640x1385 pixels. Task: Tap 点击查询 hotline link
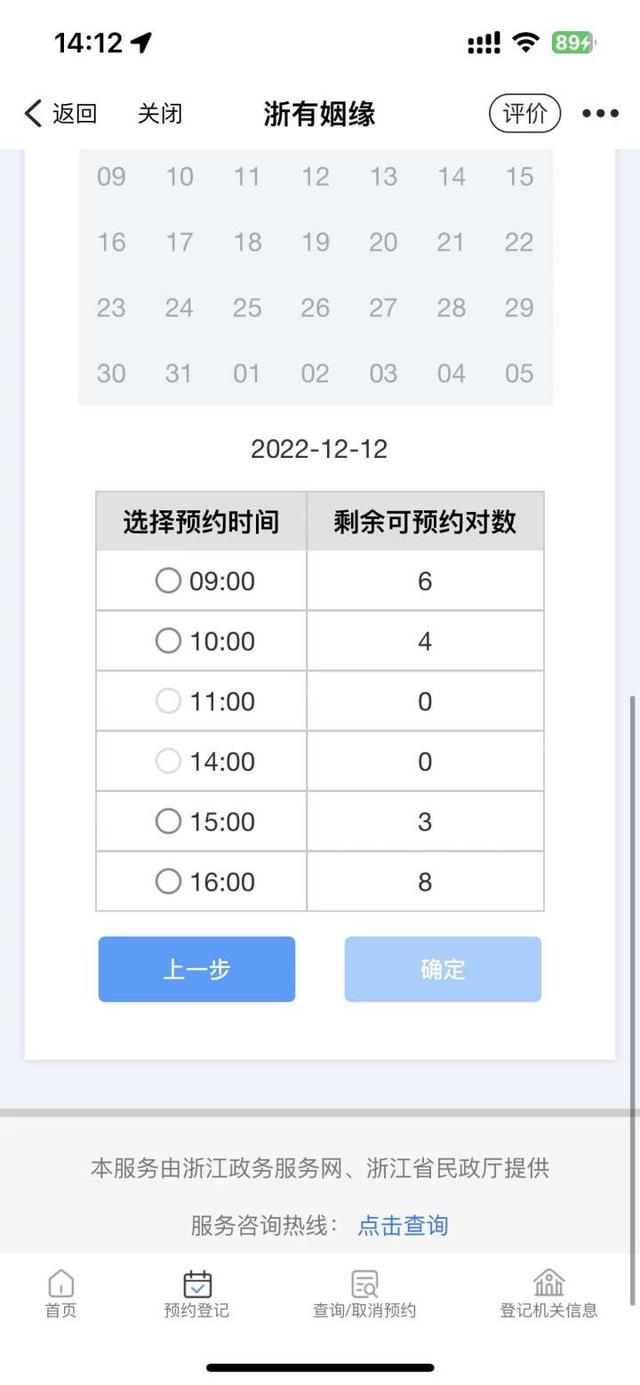click(x=403, y=1225)
